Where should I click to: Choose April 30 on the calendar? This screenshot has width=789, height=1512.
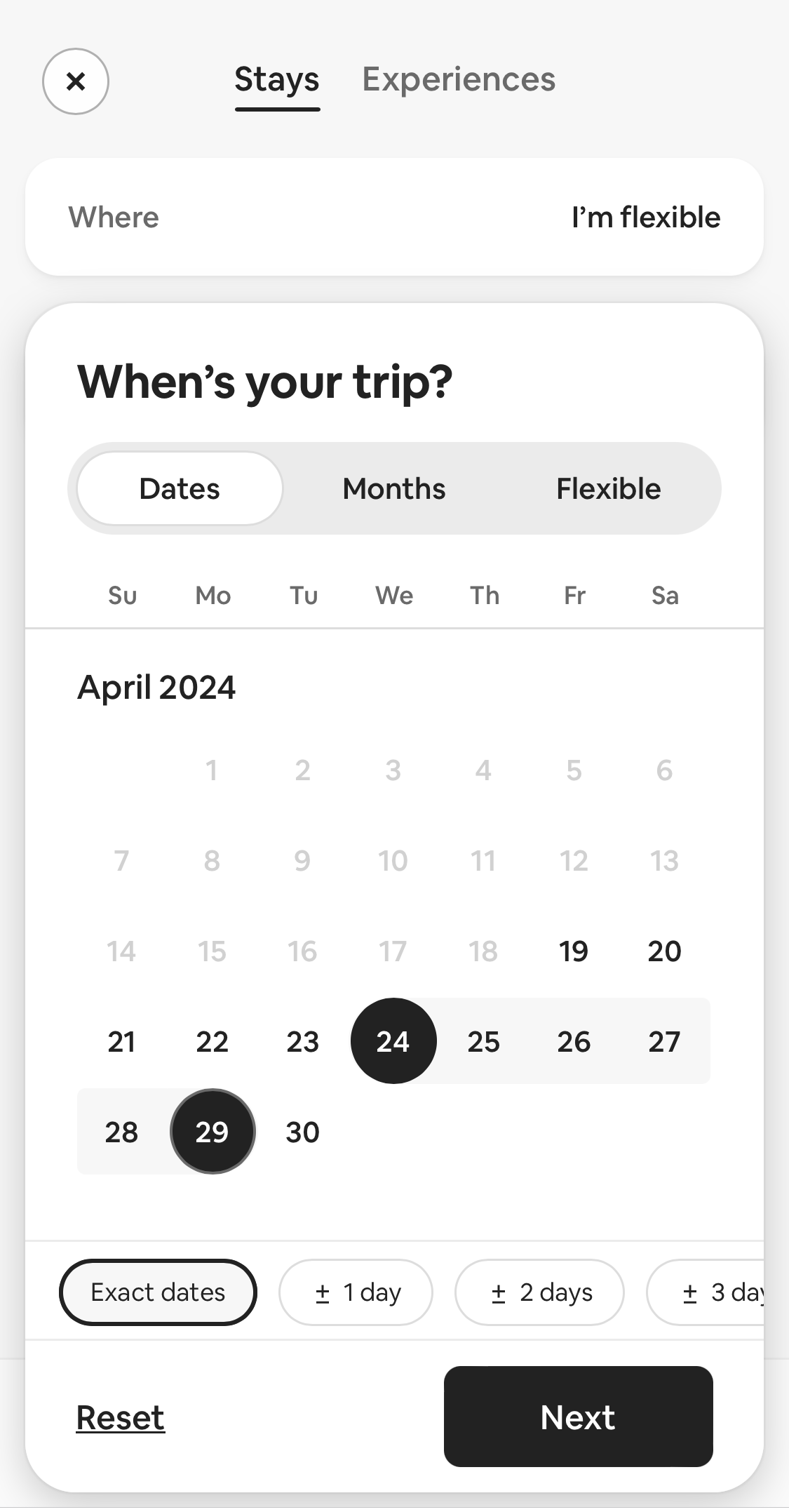tap(302, 1131)
